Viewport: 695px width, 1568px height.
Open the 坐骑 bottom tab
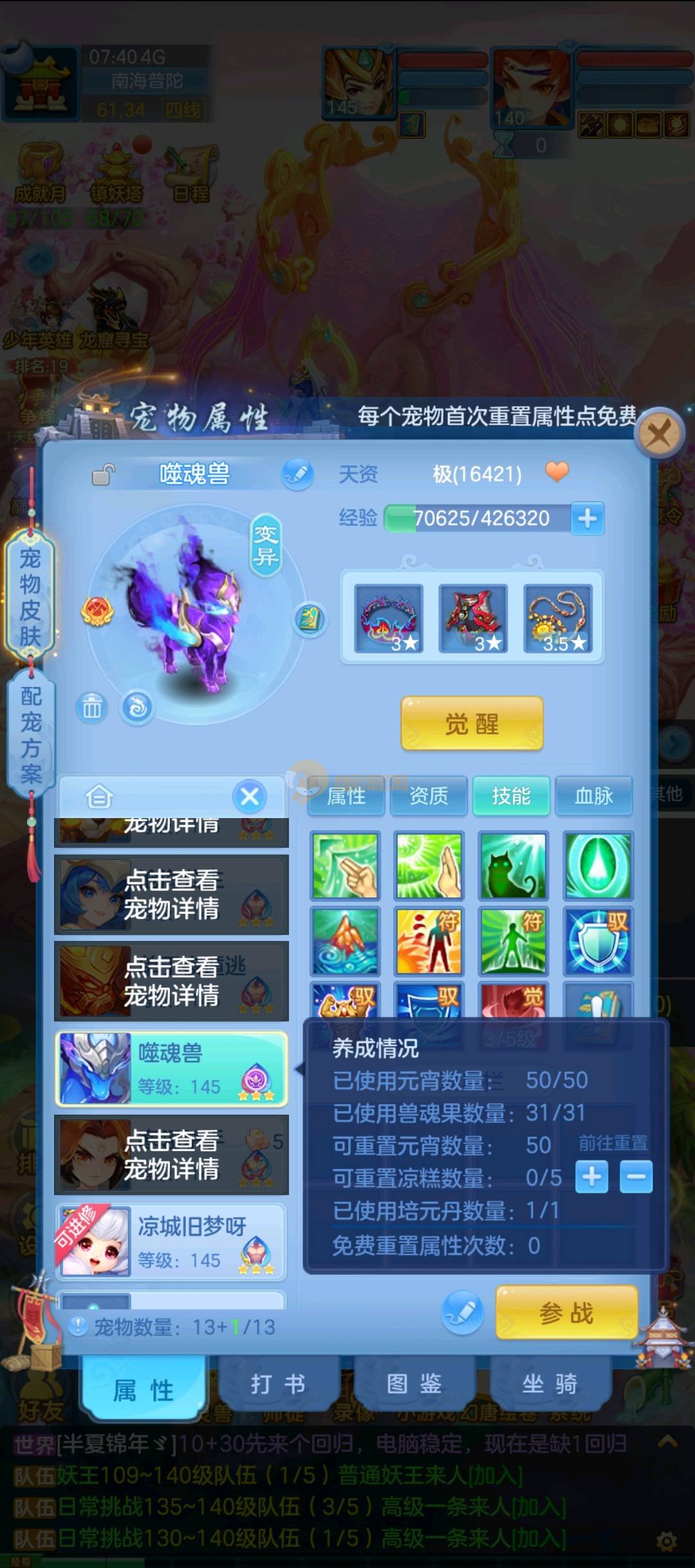point(550,1383)
